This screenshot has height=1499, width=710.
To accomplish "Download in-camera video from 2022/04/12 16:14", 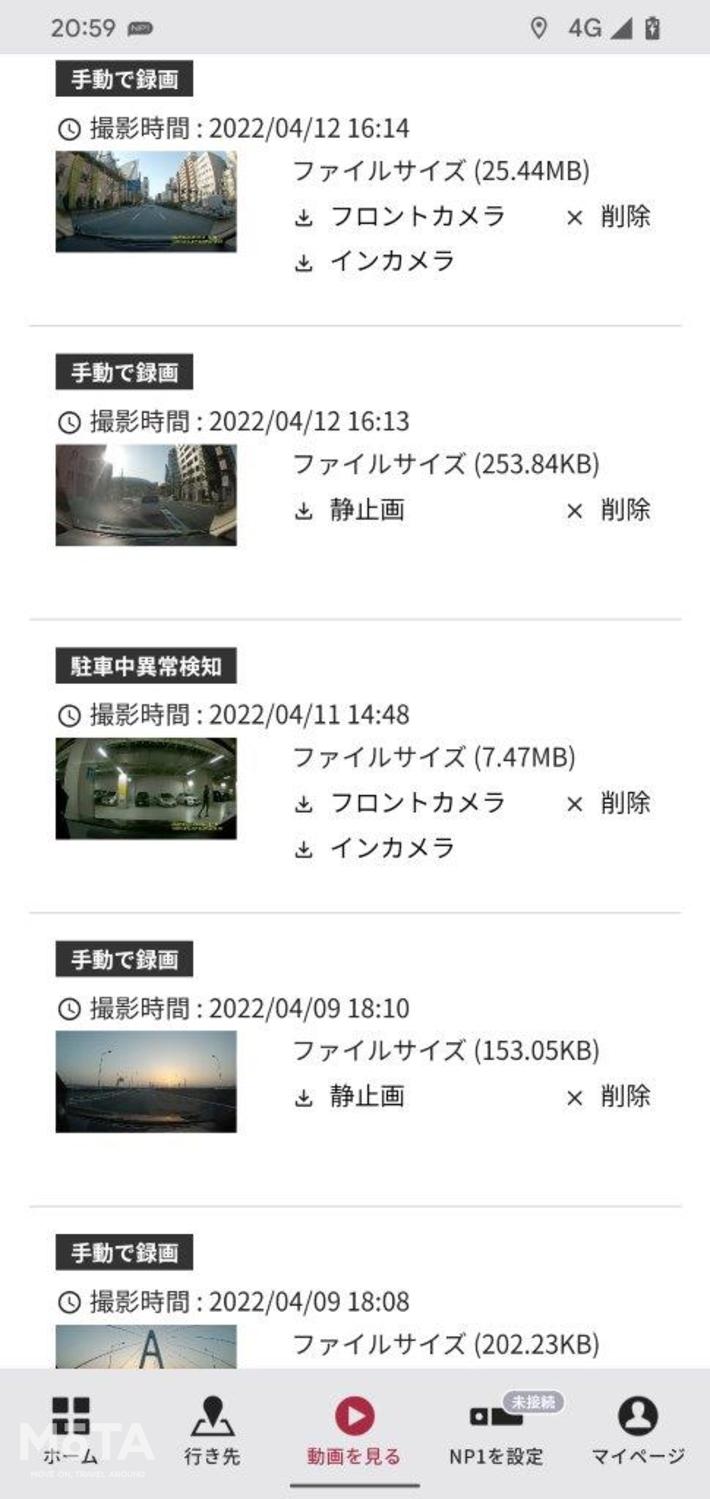I will point(375,262).
